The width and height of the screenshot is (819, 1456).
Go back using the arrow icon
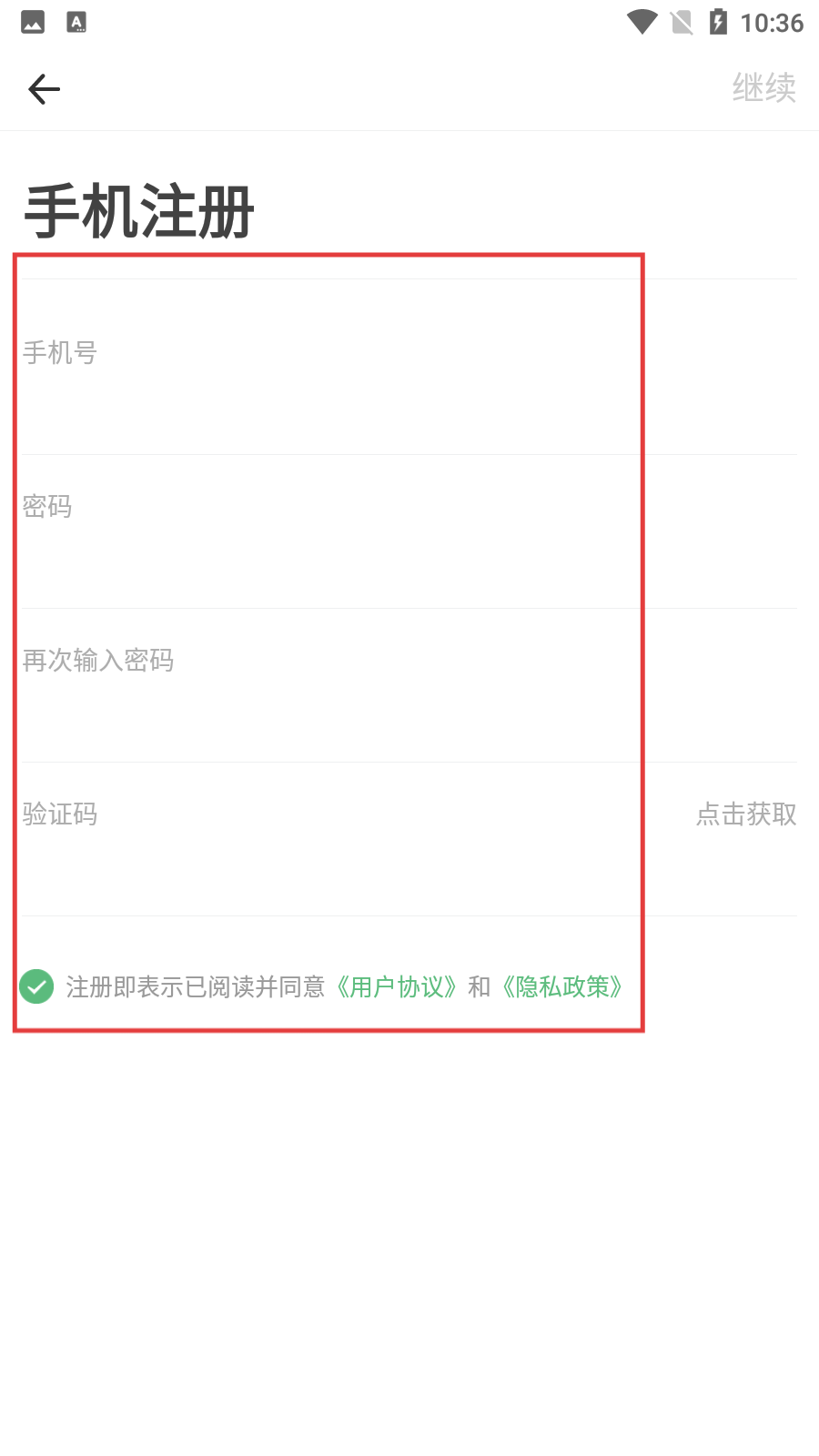coord(44,89)
